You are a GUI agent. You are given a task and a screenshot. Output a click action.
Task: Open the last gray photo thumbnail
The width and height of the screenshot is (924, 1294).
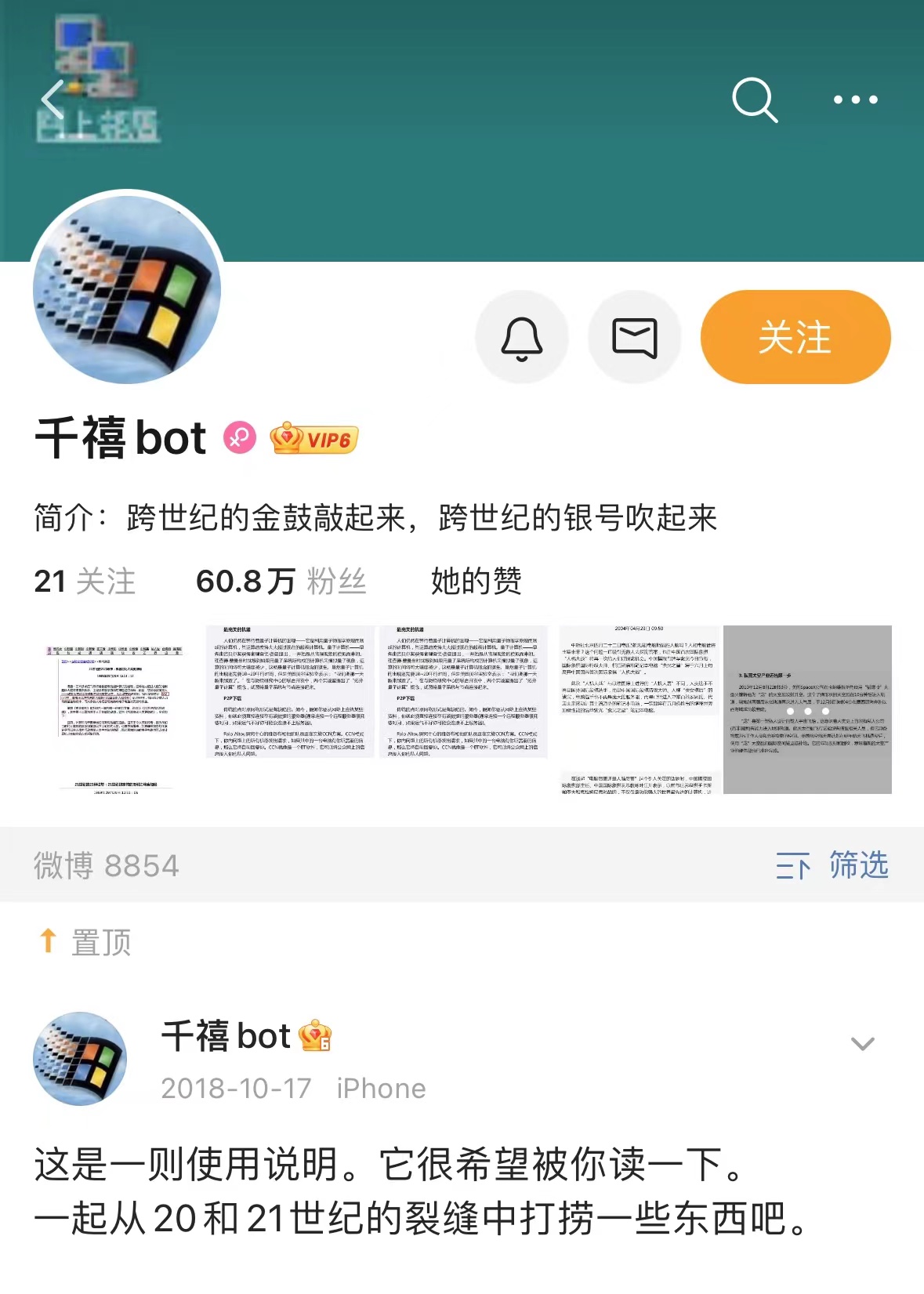[x=807, y=709]
